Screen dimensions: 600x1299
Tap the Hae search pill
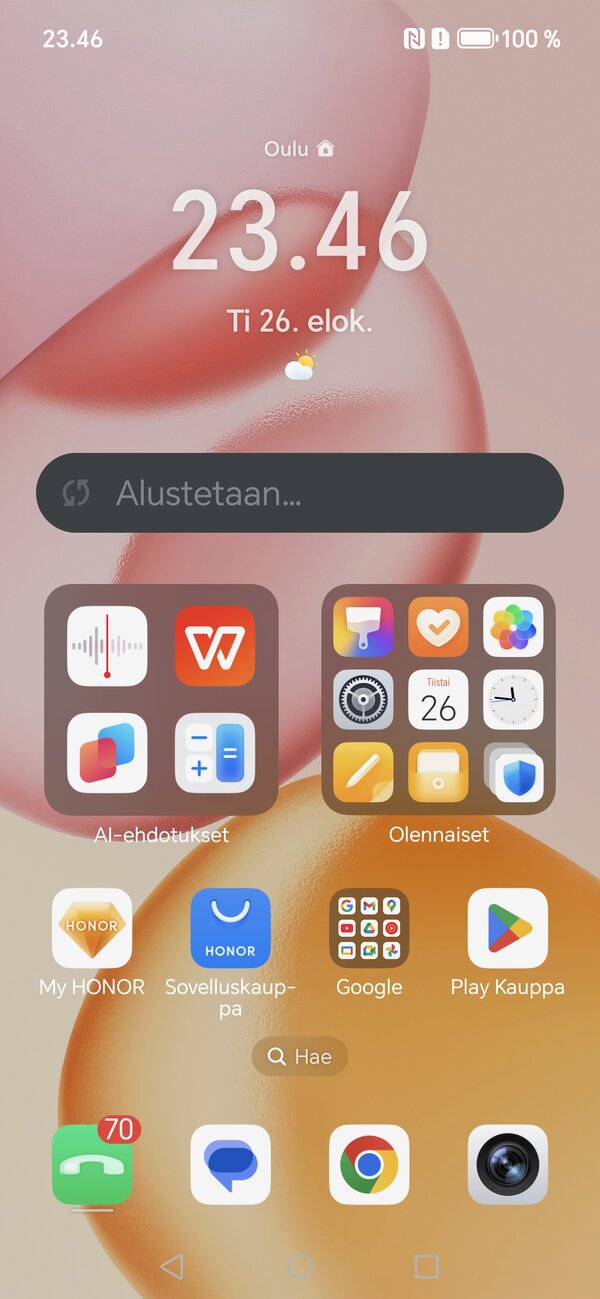tap(300, 1056)
